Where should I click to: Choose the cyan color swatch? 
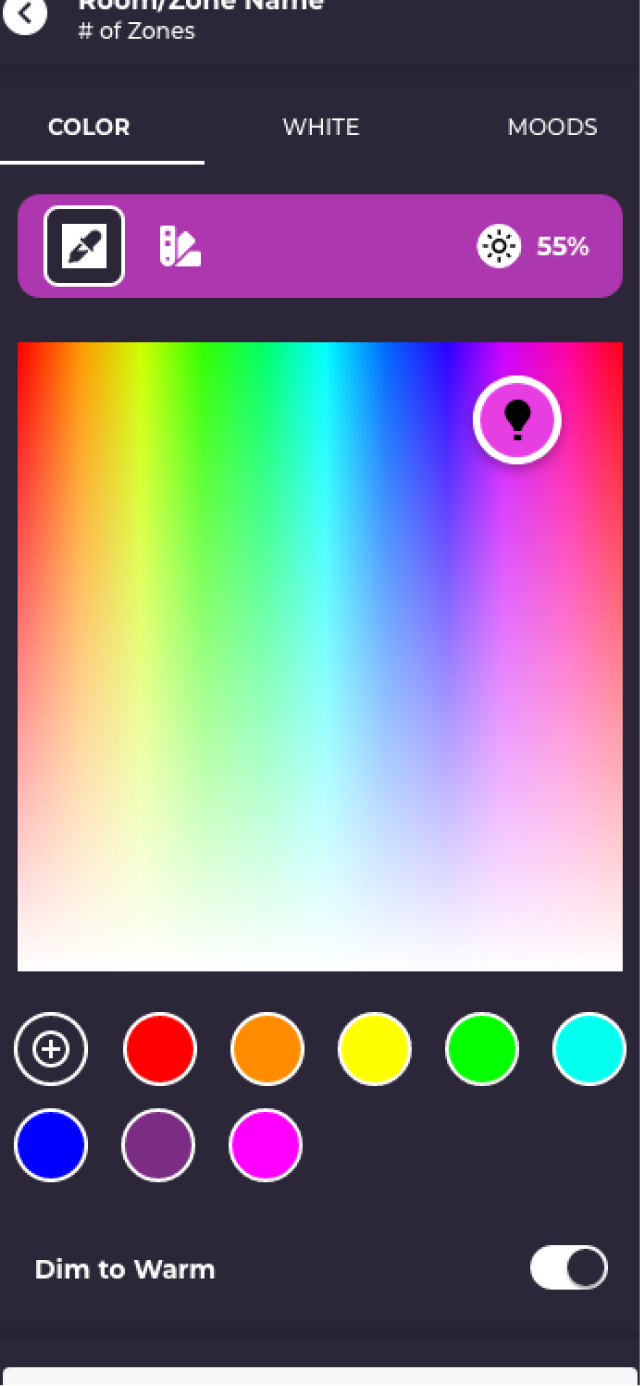[x=589, y=1049]
